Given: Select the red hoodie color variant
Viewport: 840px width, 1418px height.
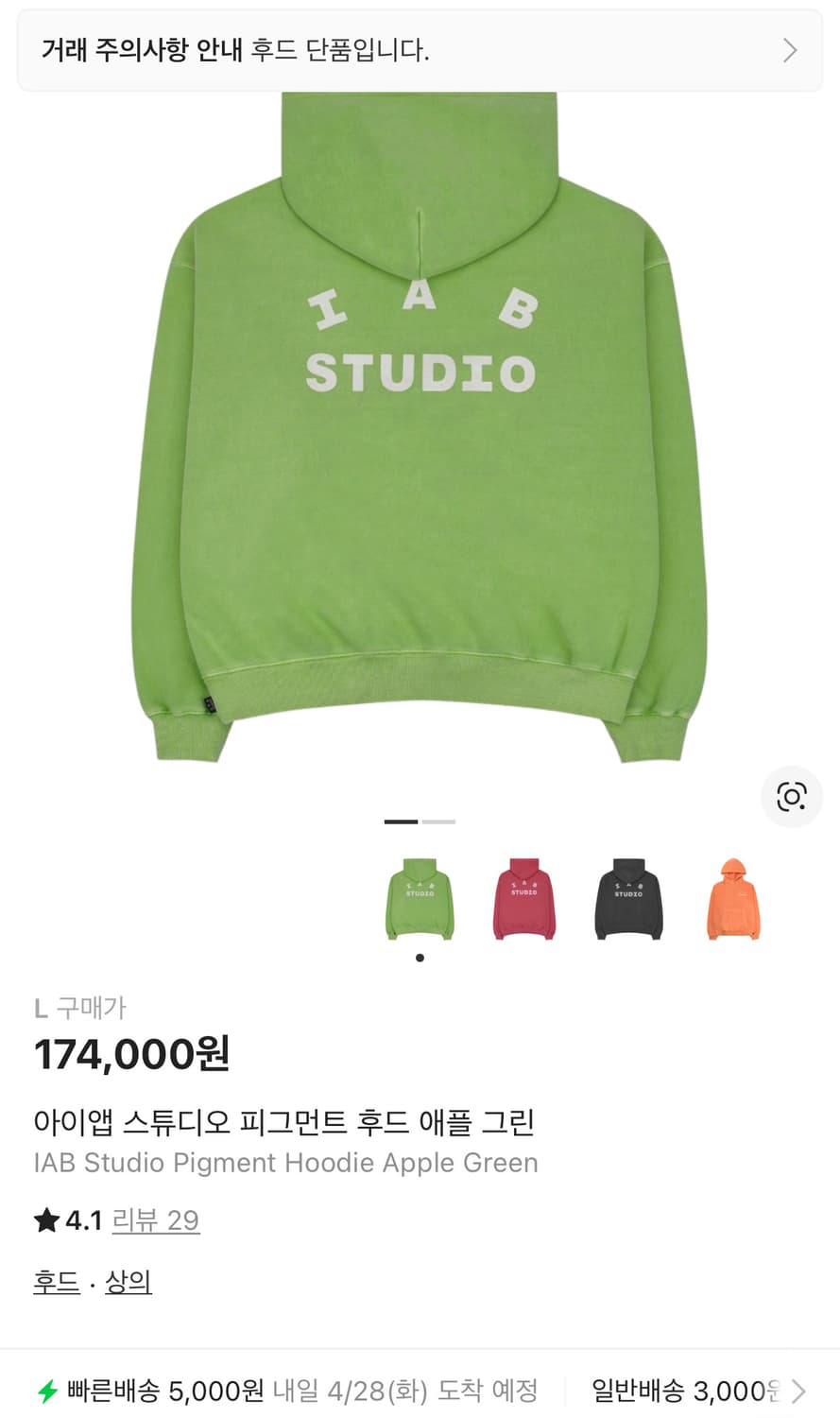Looking at the screenshot, I should pyautogui.click(x=523, y=898).
